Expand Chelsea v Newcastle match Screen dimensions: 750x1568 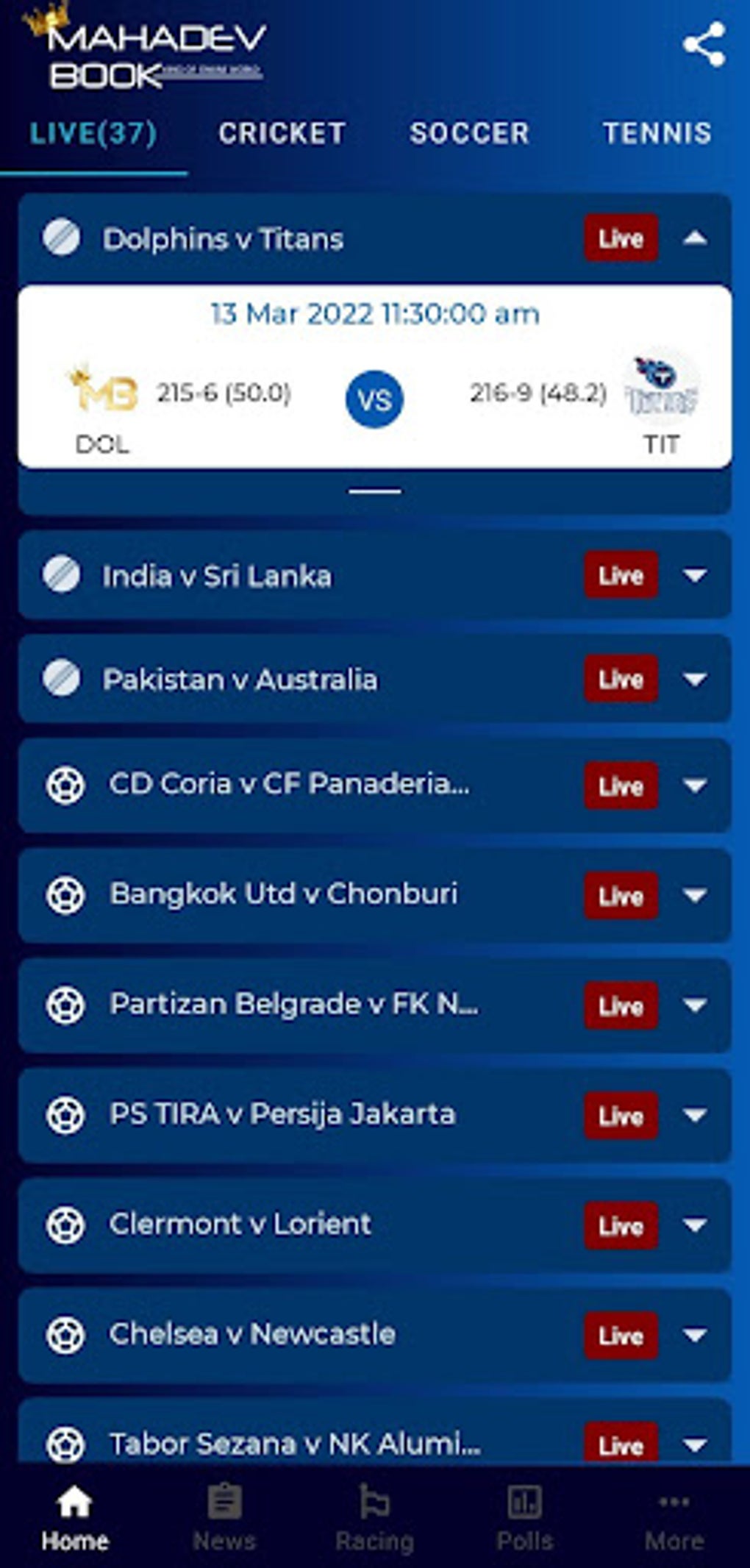pyautogui.click(x=695, y=1335)
